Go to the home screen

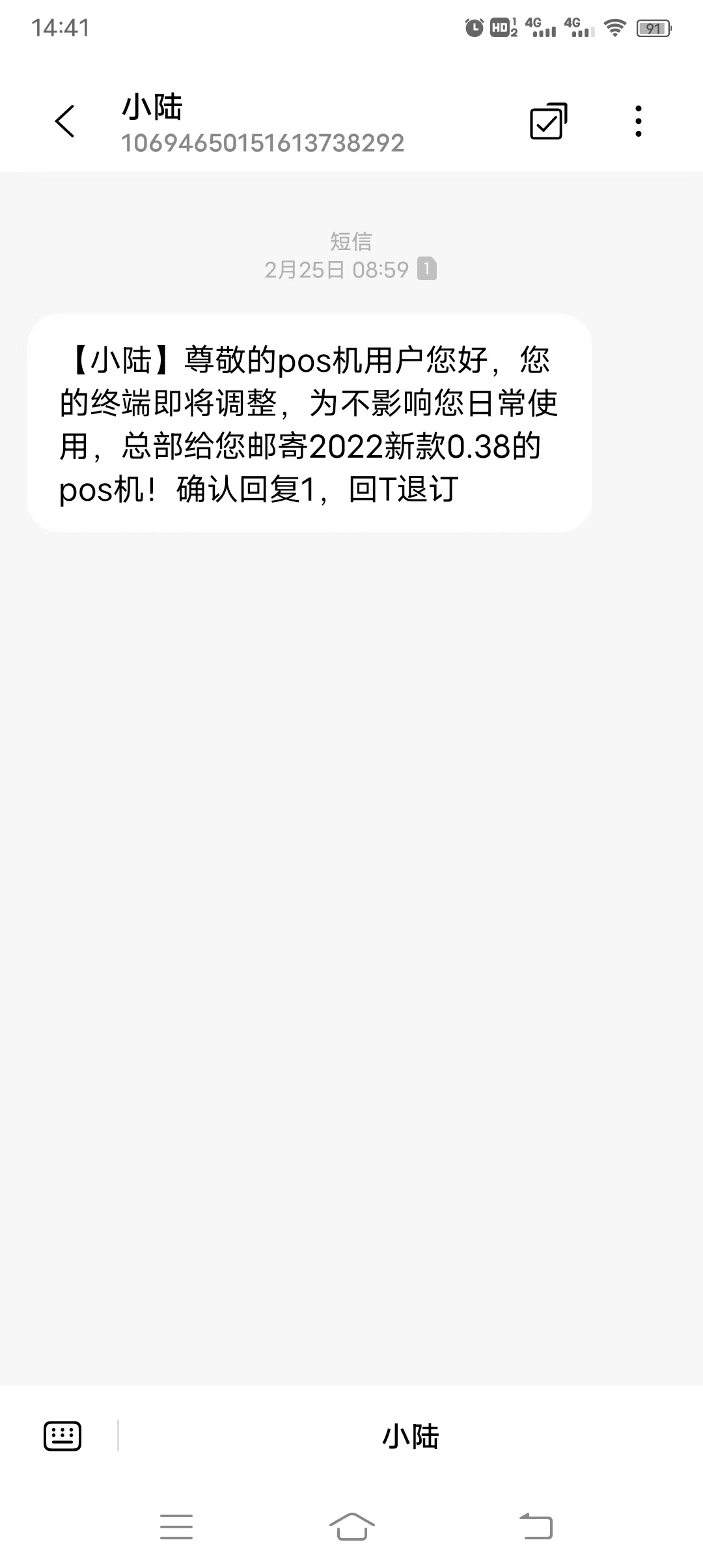[x=351, y=1526]
